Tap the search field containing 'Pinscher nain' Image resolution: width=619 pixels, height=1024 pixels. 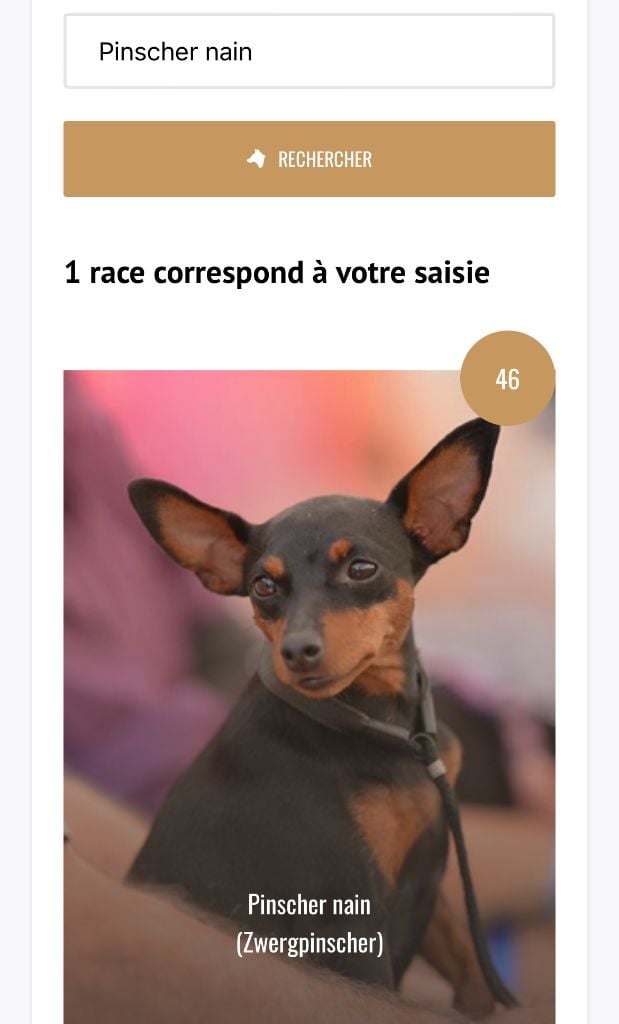[x=309, y=52]
